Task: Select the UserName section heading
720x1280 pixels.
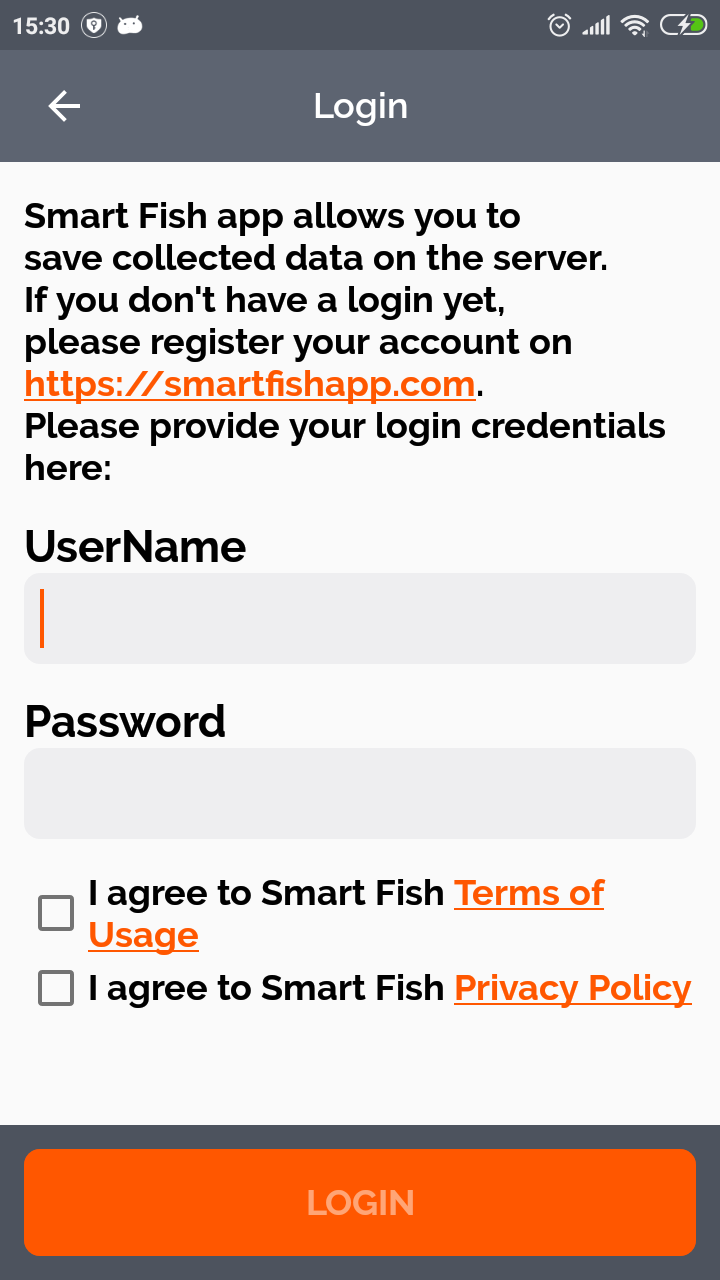Action: coord(134,546)
